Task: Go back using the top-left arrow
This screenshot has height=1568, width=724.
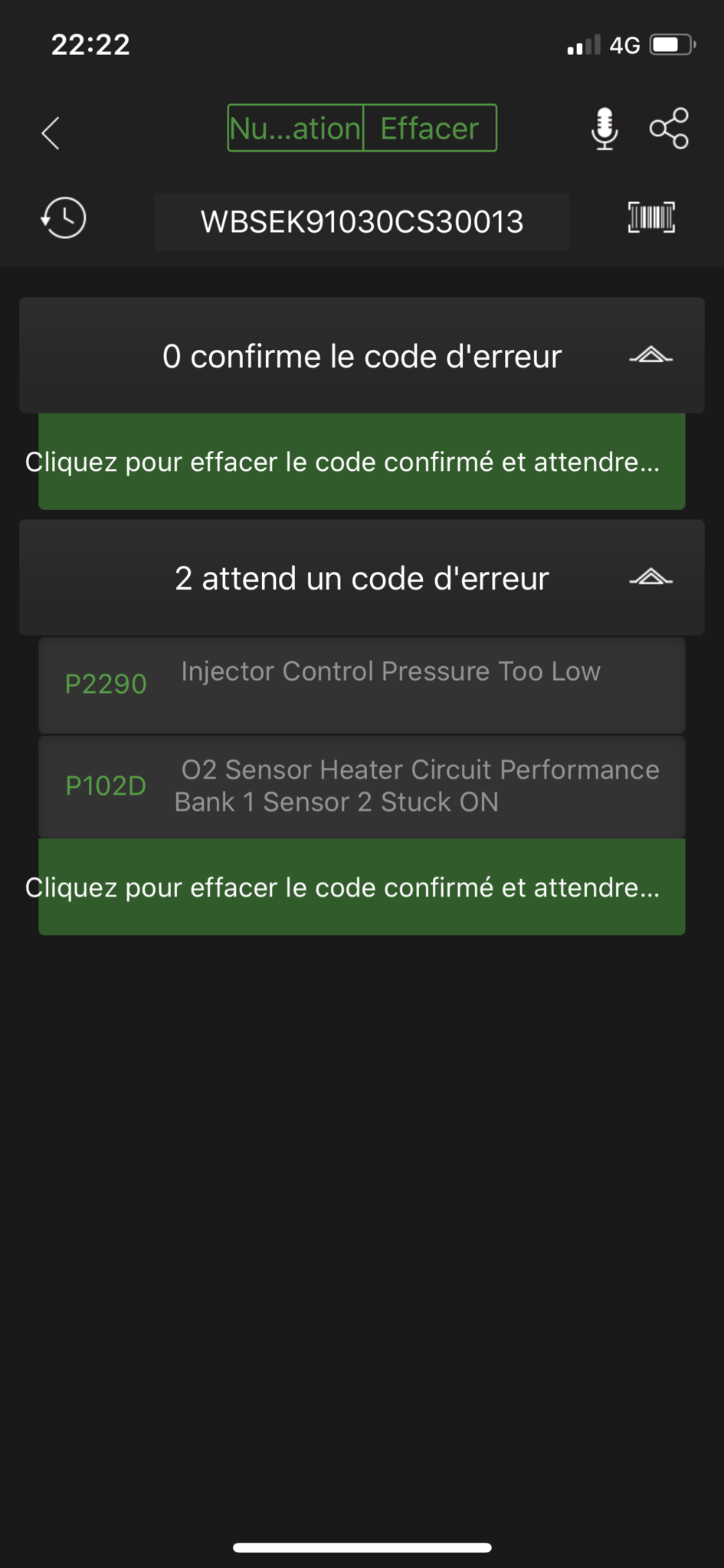Action: point(51,133)
